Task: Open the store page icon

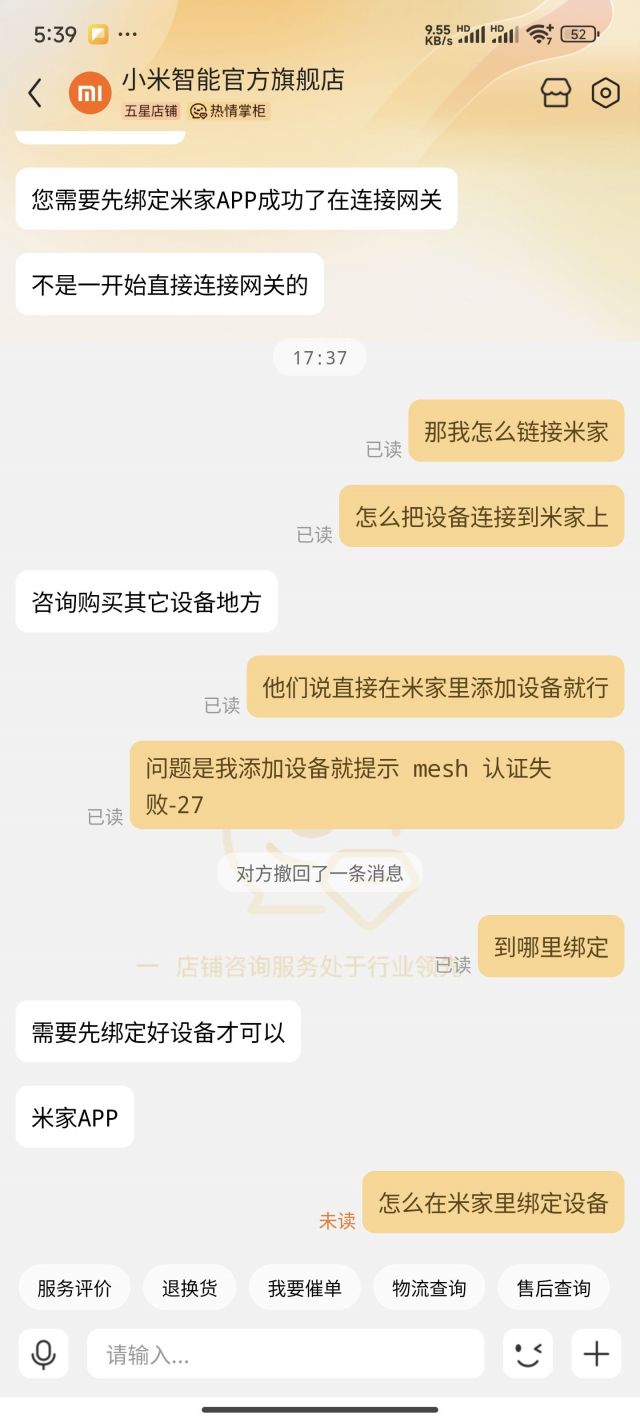Action: pos(555,93)
